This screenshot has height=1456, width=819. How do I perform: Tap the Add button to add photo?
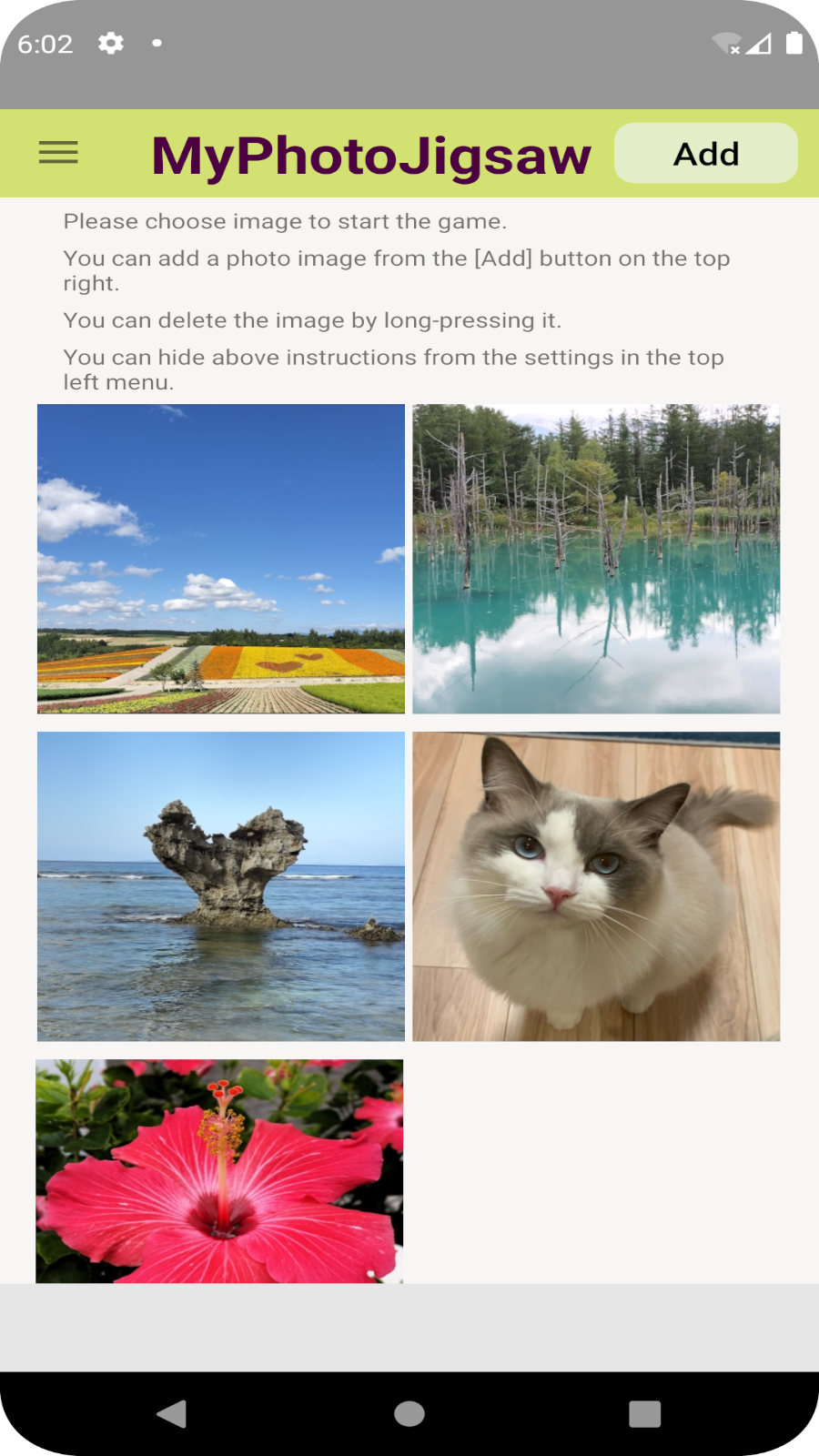(x=706, y=153)
